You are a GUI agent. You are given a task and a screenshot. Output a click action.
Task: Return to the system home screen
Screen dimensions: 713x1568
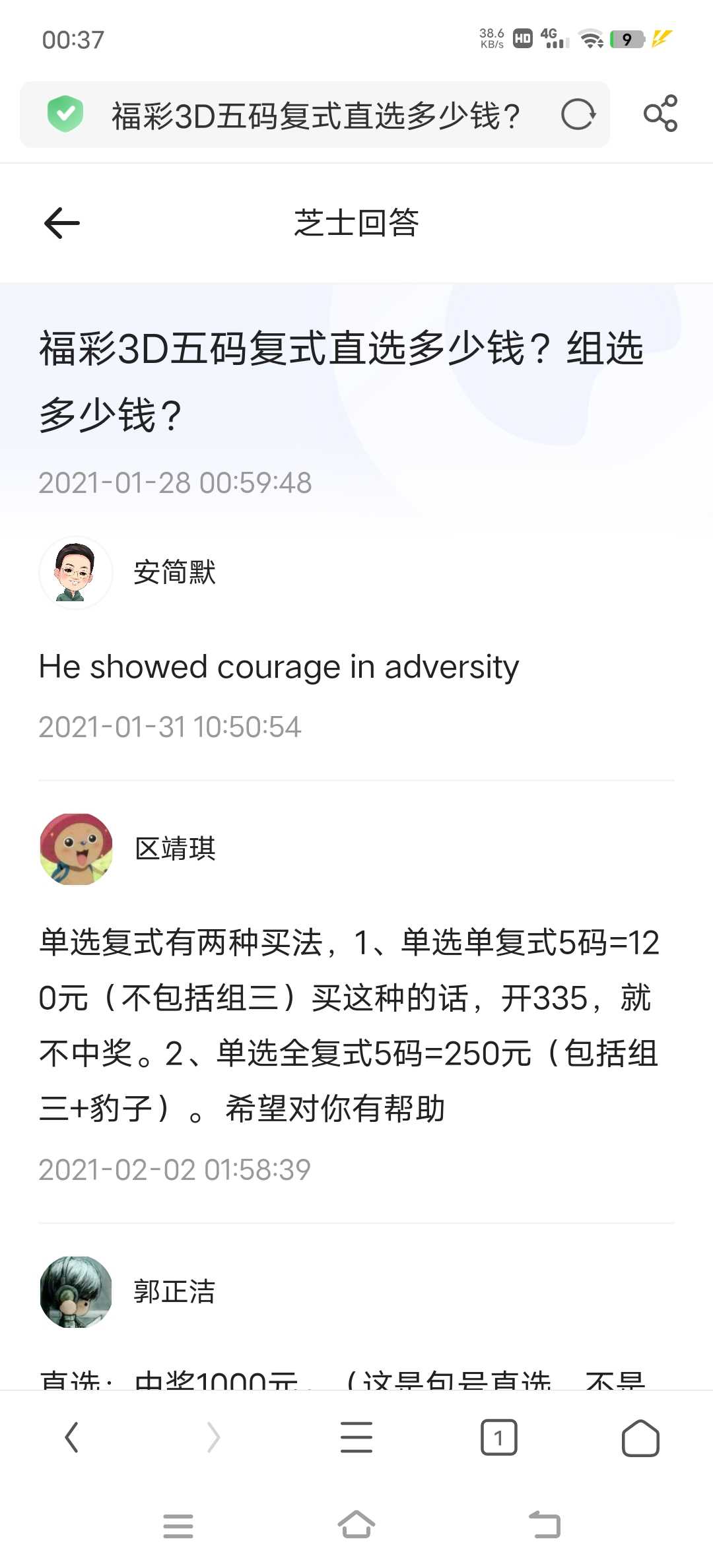pos(356,1524)
